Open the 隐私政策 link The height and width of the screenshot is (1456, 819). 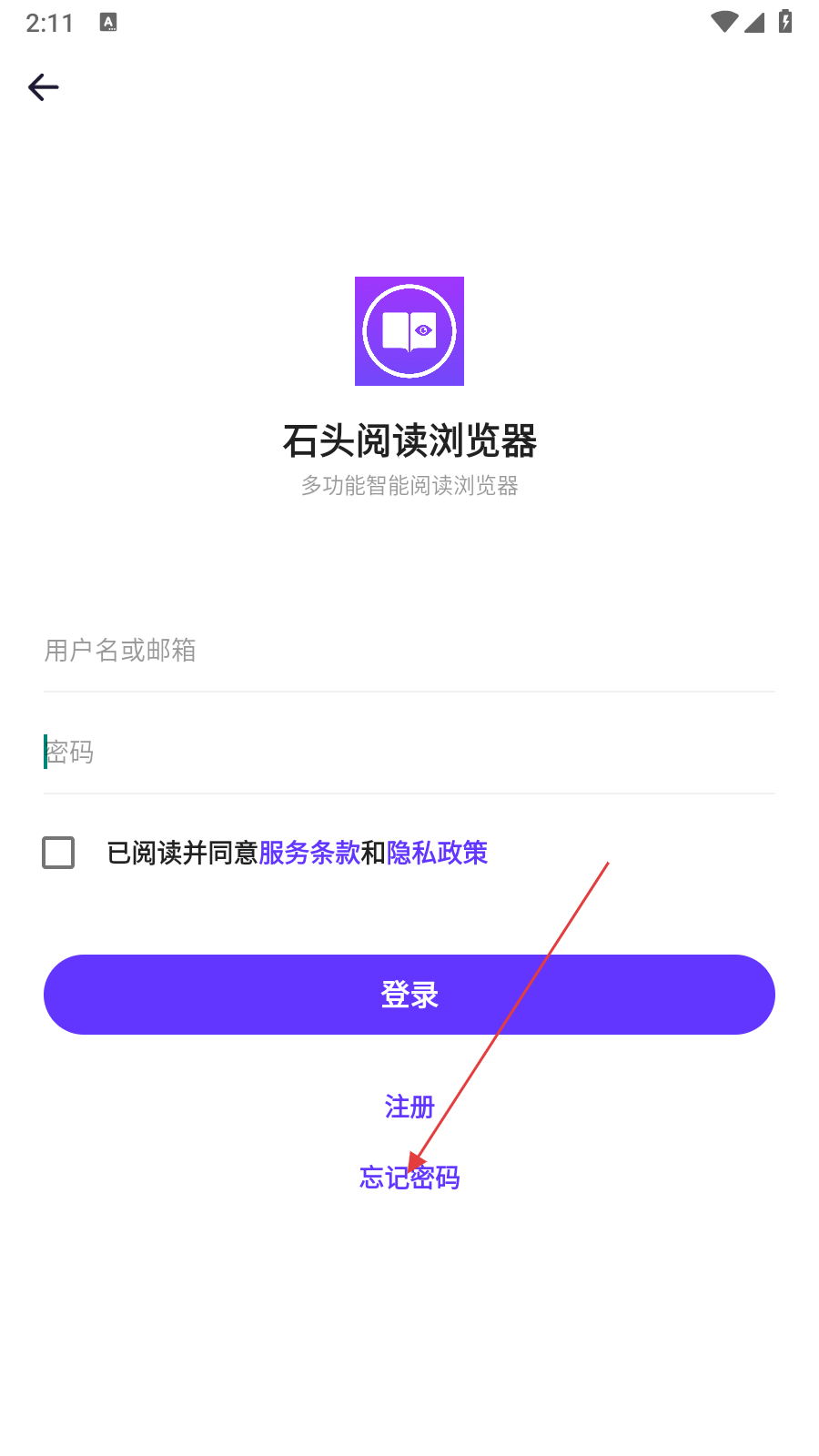(x=438, y=853)
